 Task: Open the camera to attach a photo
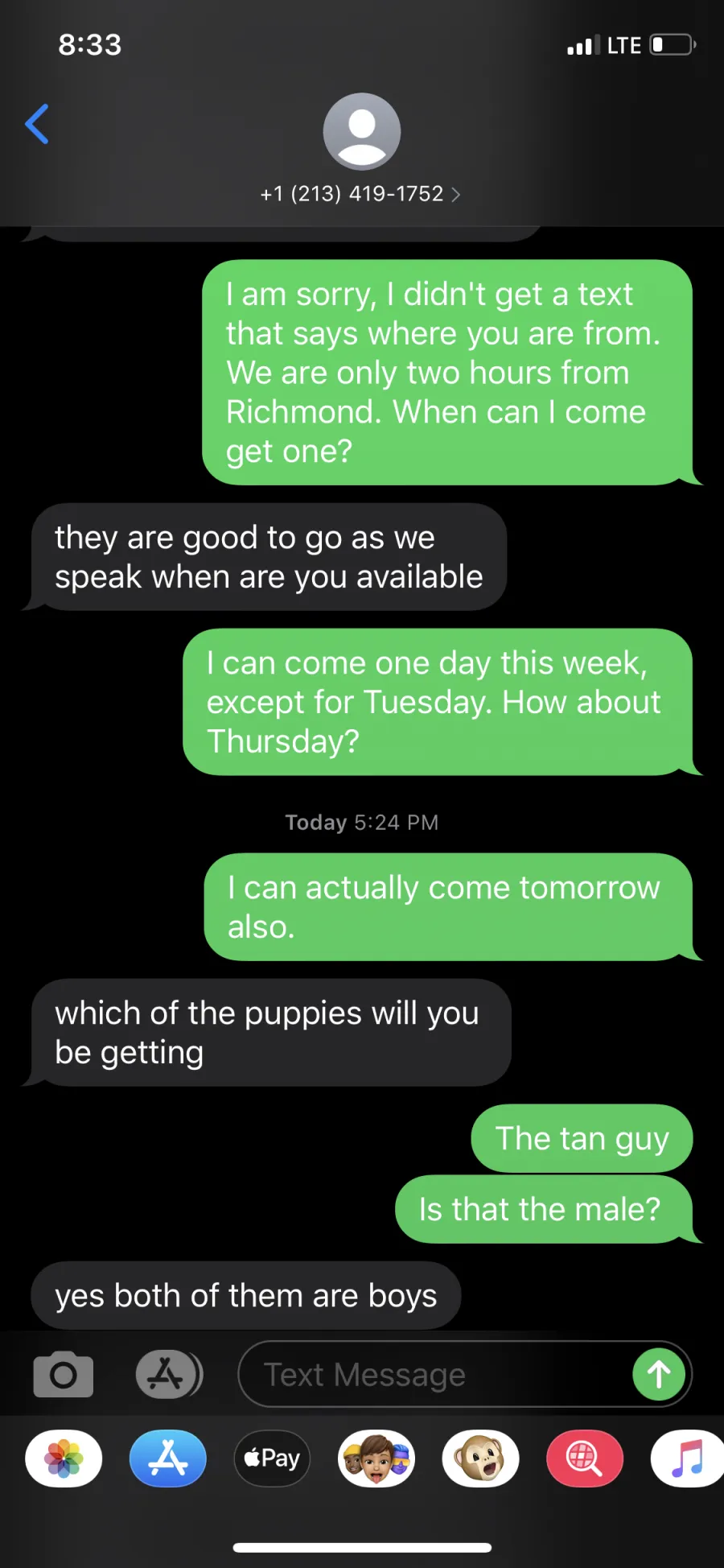pyautogui.click(x=64, y=1374)
